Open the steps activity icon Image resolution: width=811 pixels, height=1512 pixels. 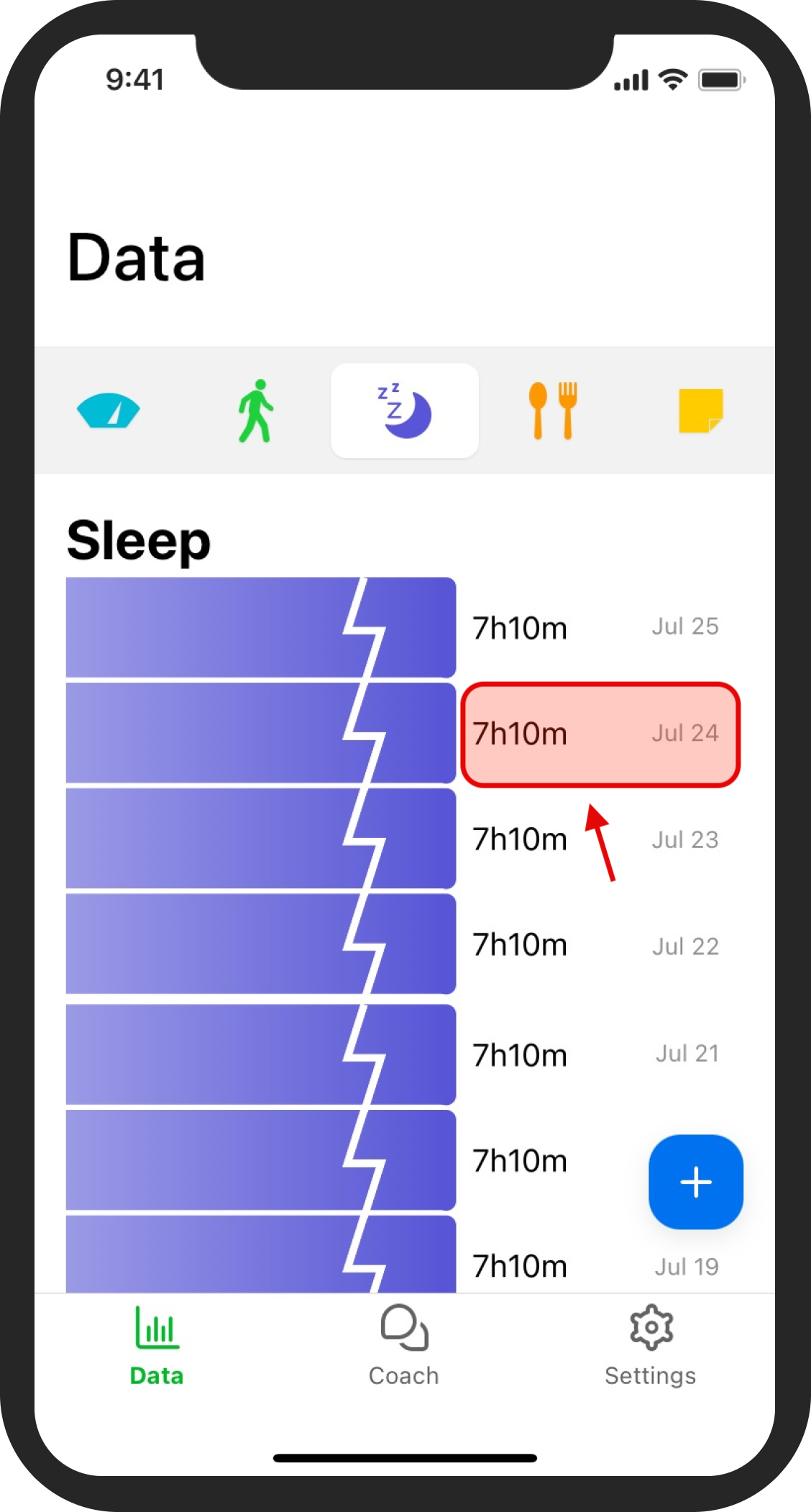(x=256, y=409)
